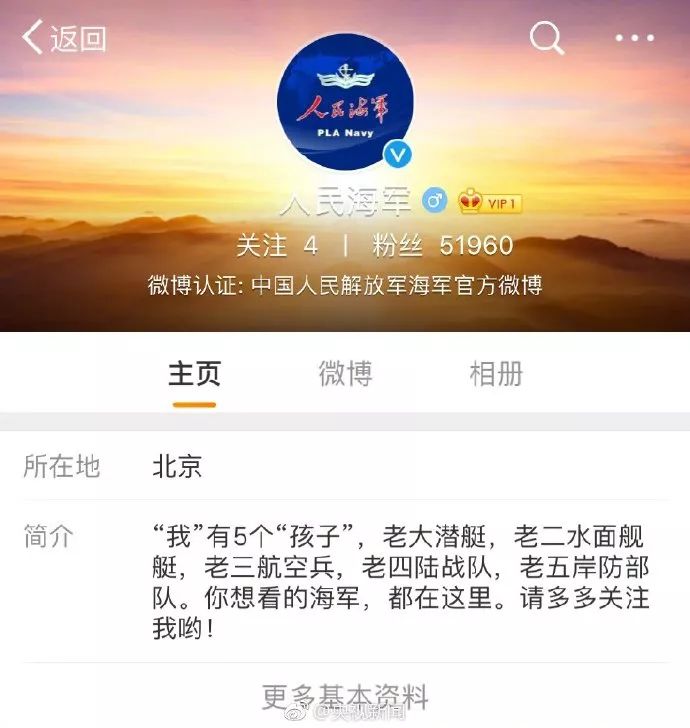Viewport: 690px width, 728px height.
Task: View the 粉丝 followers list
Action: pos(442,245)
